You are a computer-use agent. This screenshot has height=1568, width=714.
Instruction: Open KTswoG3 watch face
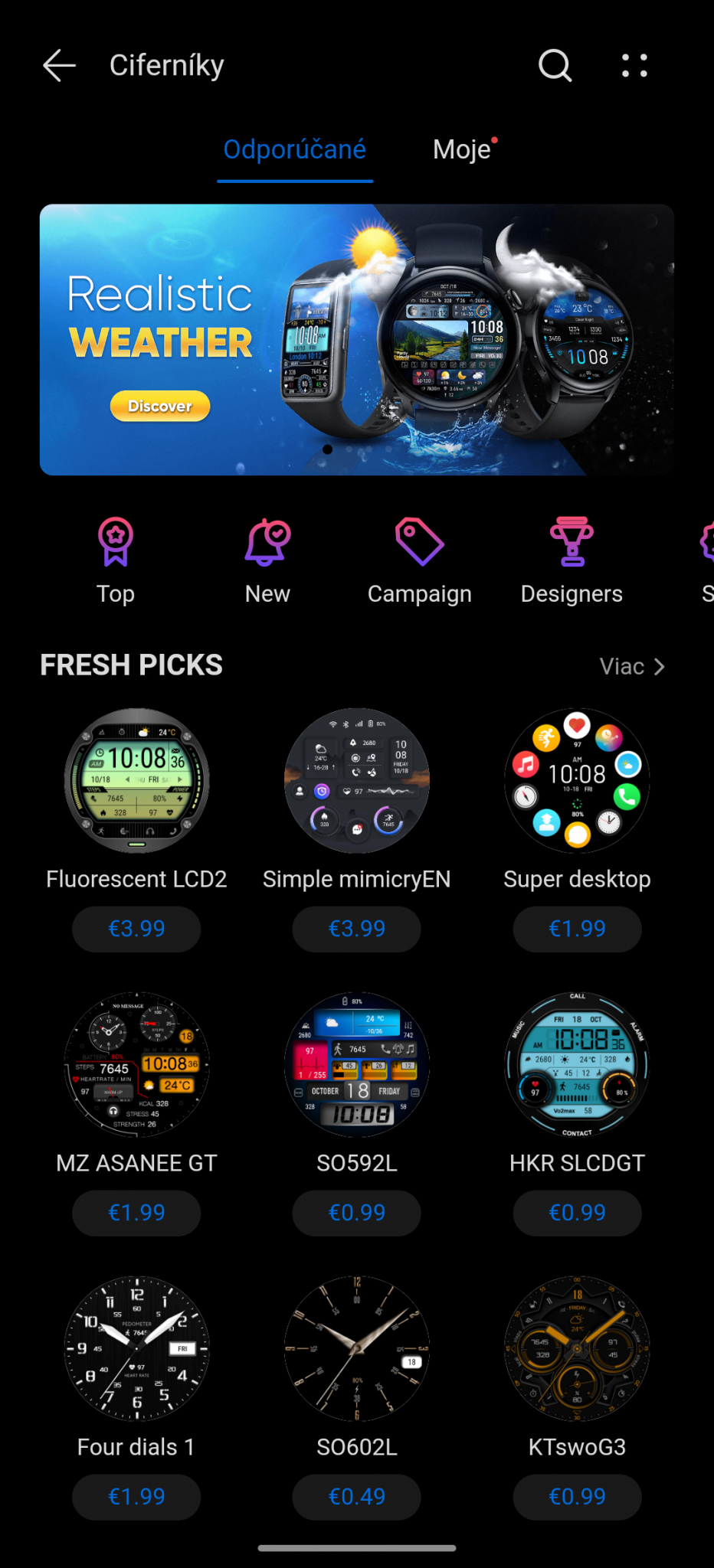click(x=577, y=1349)
